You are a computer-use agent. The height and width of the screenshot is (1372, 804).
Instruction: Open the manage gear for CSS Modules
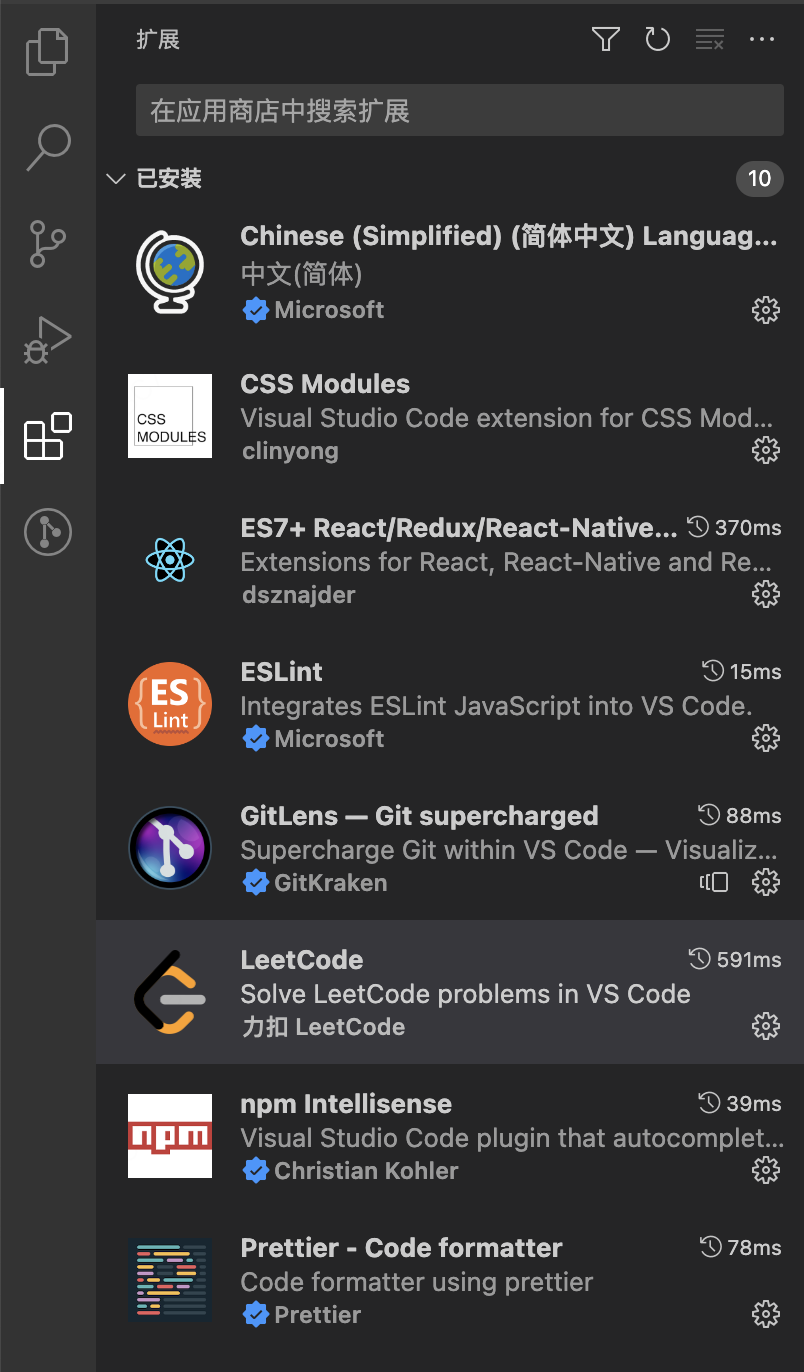coord(765,450)
